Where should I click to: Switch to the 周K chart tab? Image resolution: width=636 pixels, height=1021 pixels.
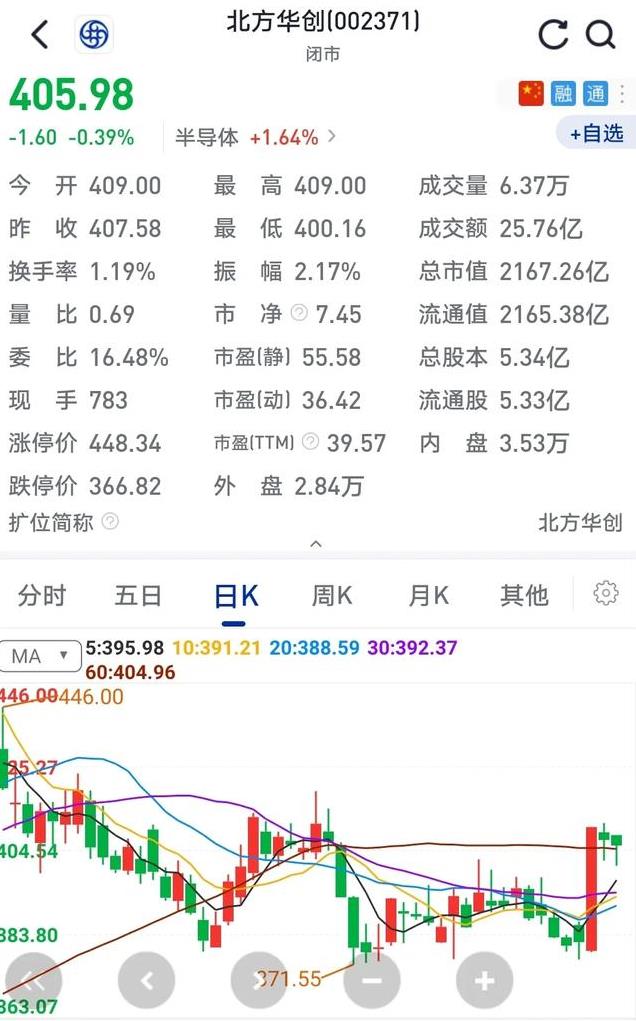click(332, 595)
